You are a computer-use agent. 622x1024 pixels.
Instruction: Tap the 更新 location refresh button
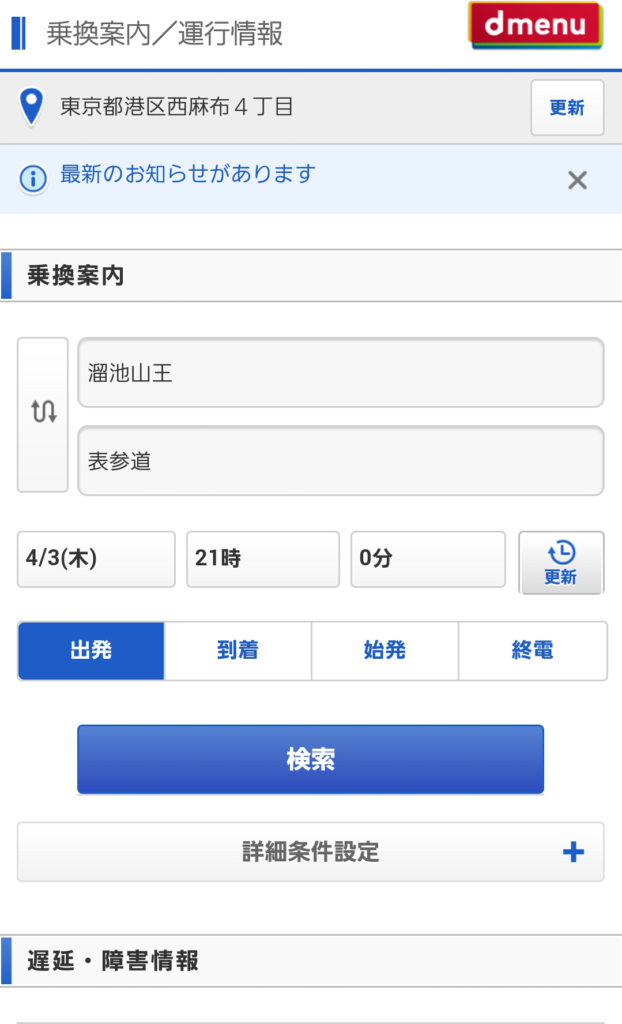click(566, 107)
